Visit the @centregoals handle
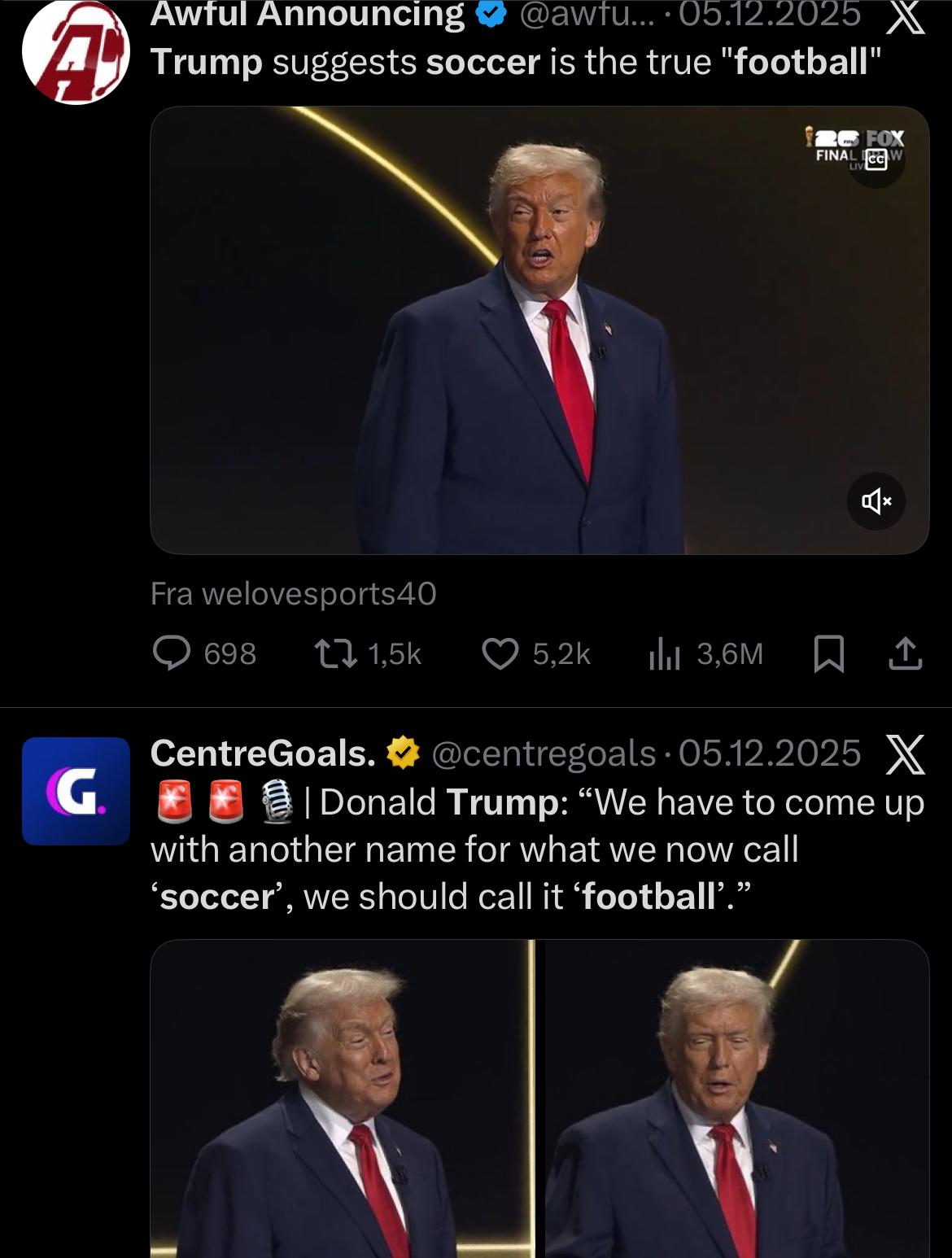952x1258 pixels. [544, 753]
